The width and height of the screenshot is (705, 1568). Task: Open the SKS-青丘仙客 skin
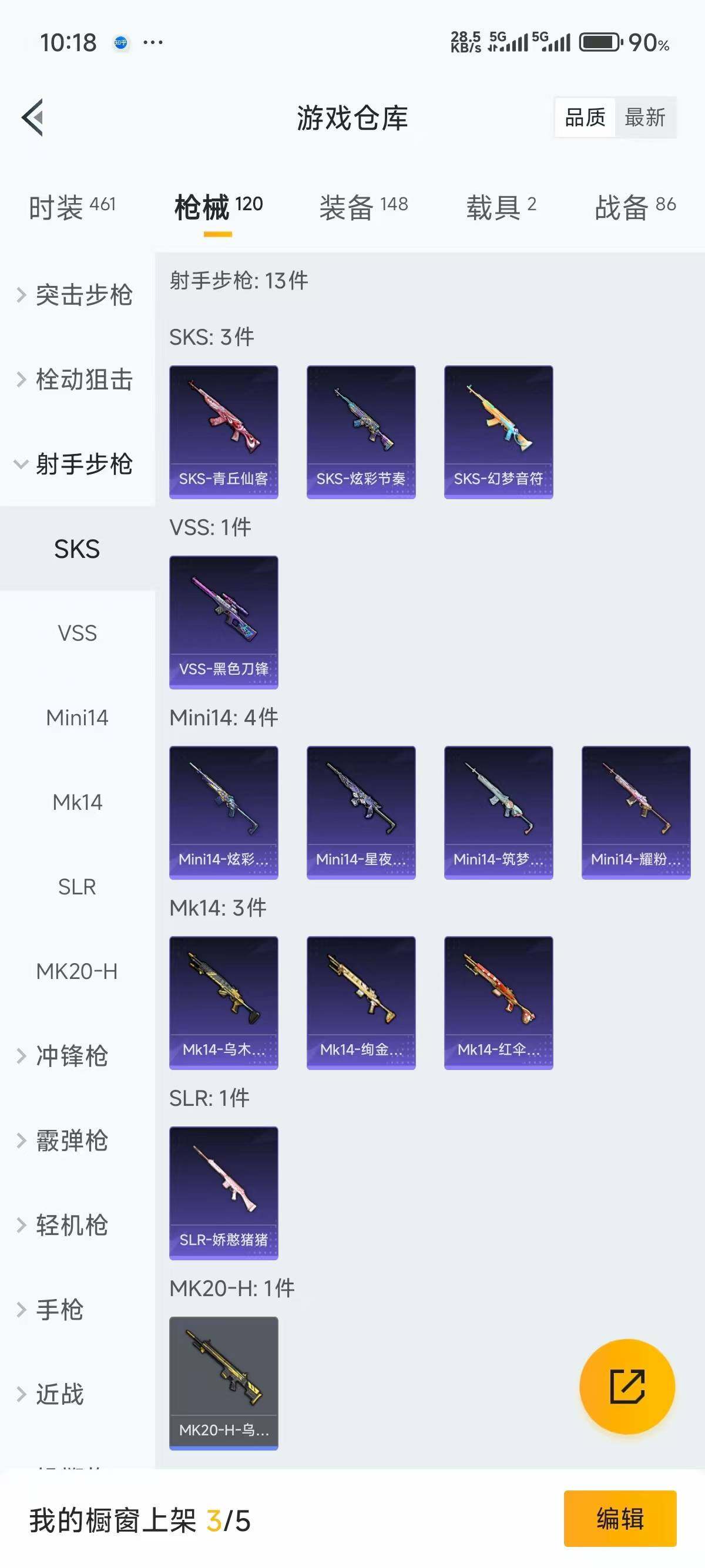(223, 432)
